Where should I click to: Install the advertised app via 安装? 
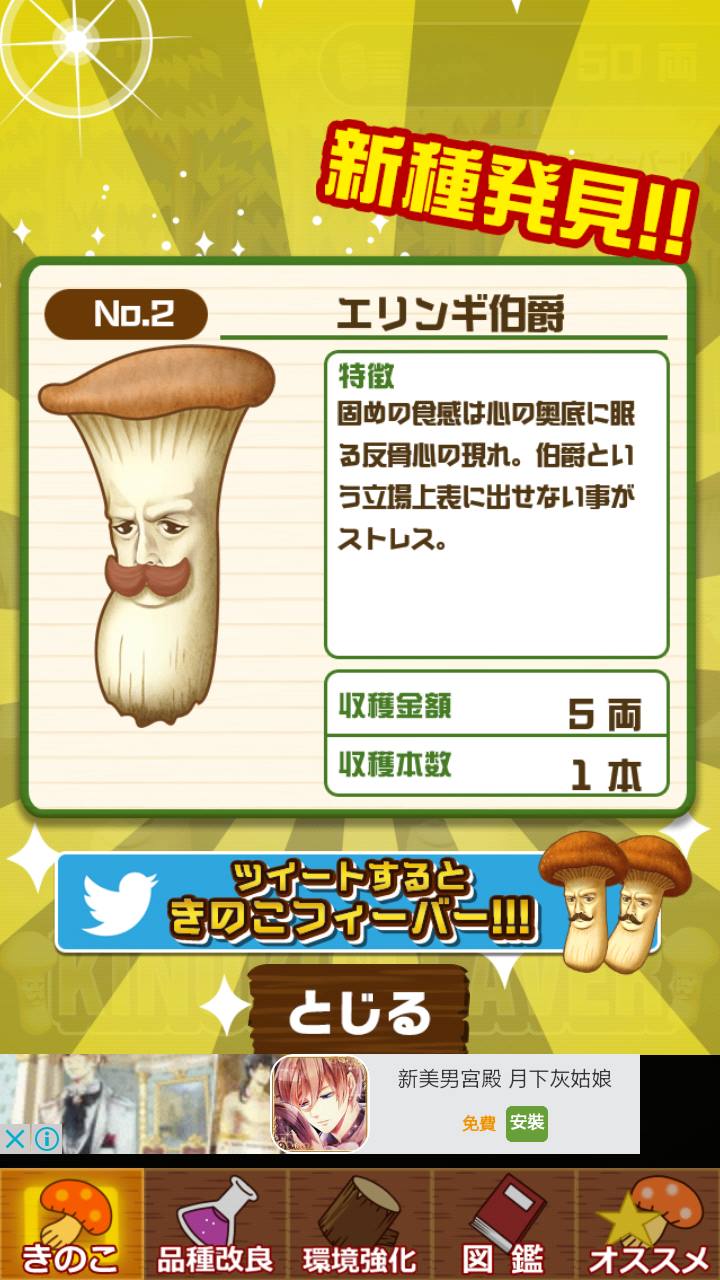pos(526,1123)
